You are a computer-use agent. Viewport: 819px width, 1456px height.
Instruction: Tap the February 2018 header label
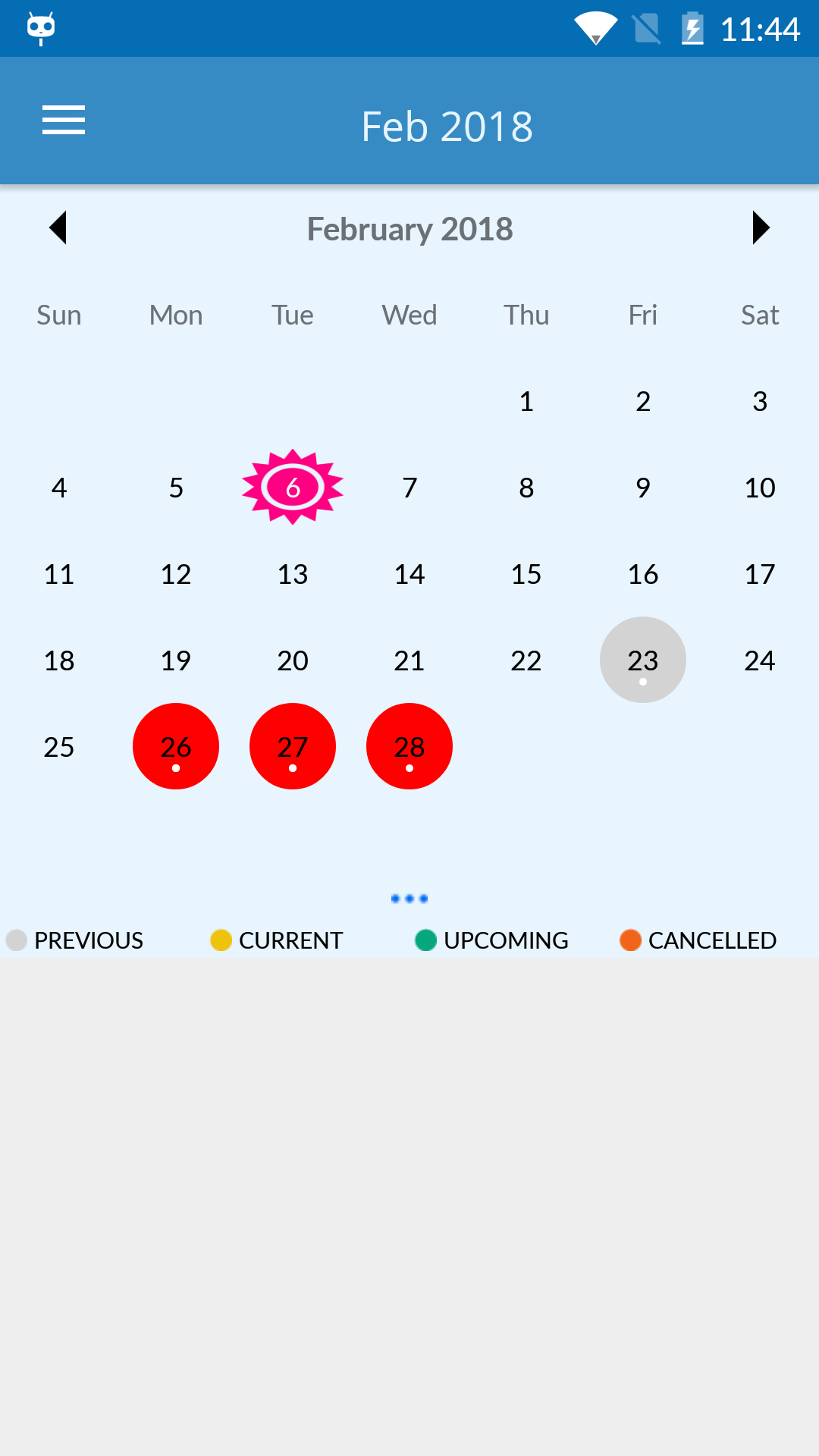click(x=409, y=227)
